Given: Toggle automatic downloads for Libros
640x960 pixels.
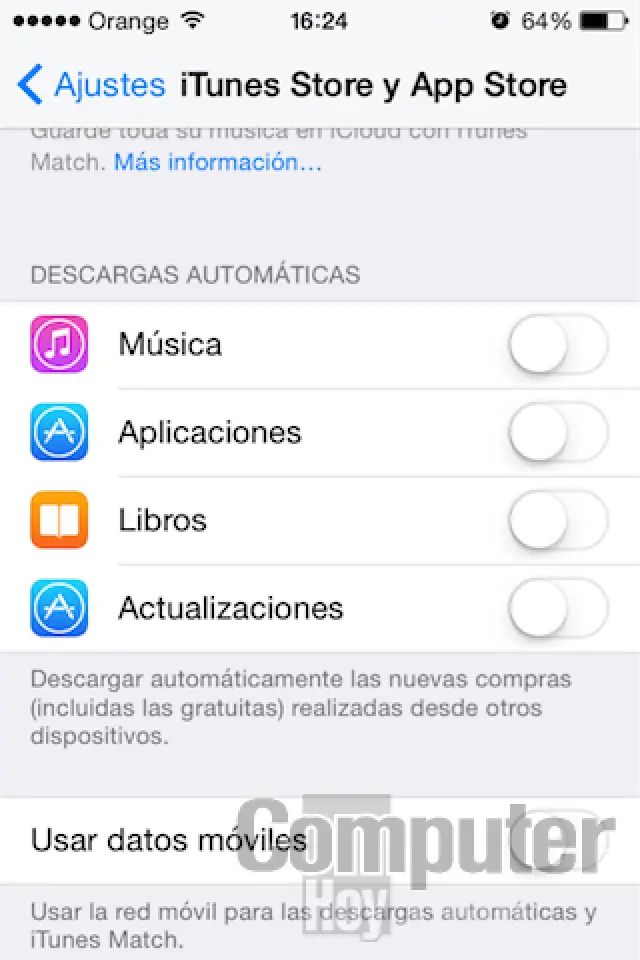Looking at the screenshot, I should (557, 521).
